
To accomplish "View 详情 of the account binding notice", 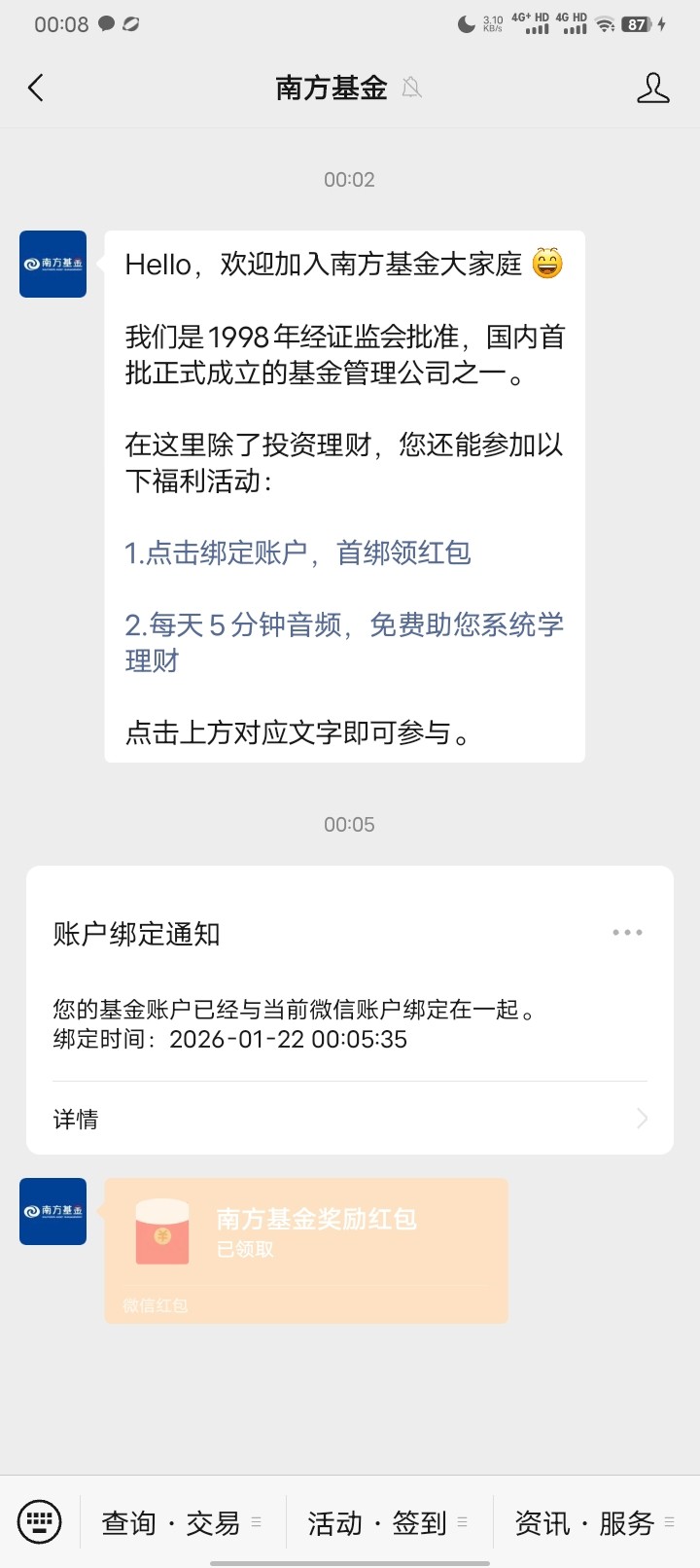I will (76, 1119).
